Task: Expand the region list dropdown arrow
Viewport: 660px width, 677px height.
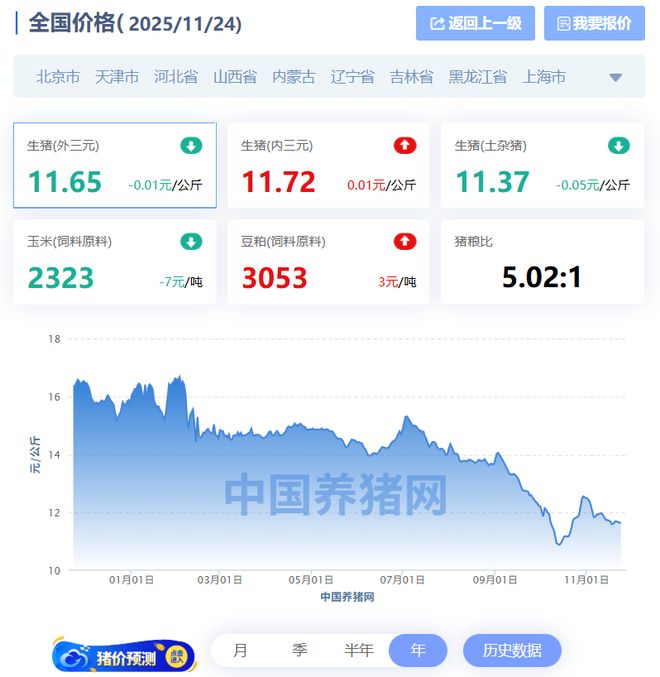Action: point(615,78)
